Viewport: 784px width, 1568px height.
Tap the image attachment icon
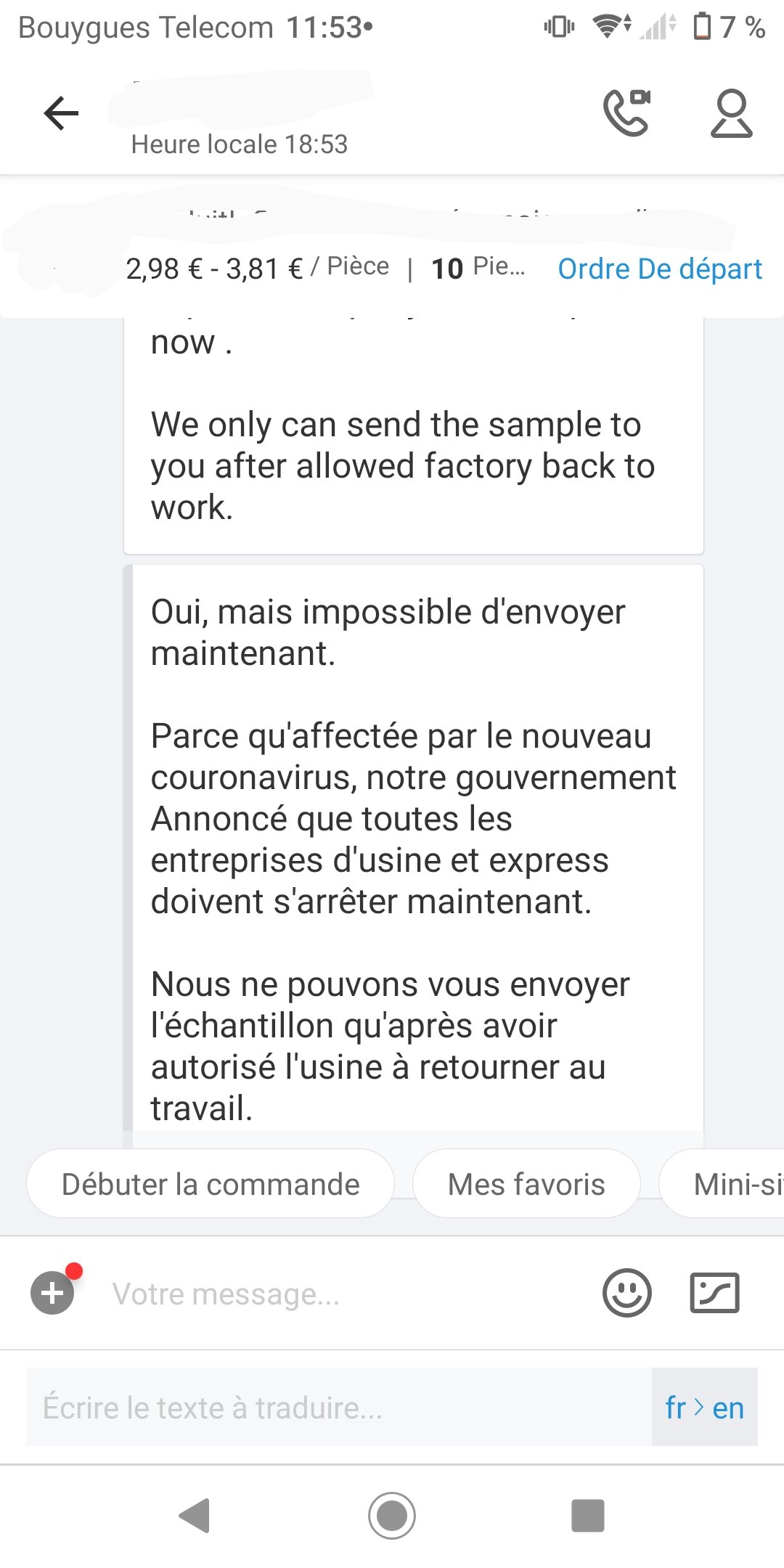(x=714, y=1293)
